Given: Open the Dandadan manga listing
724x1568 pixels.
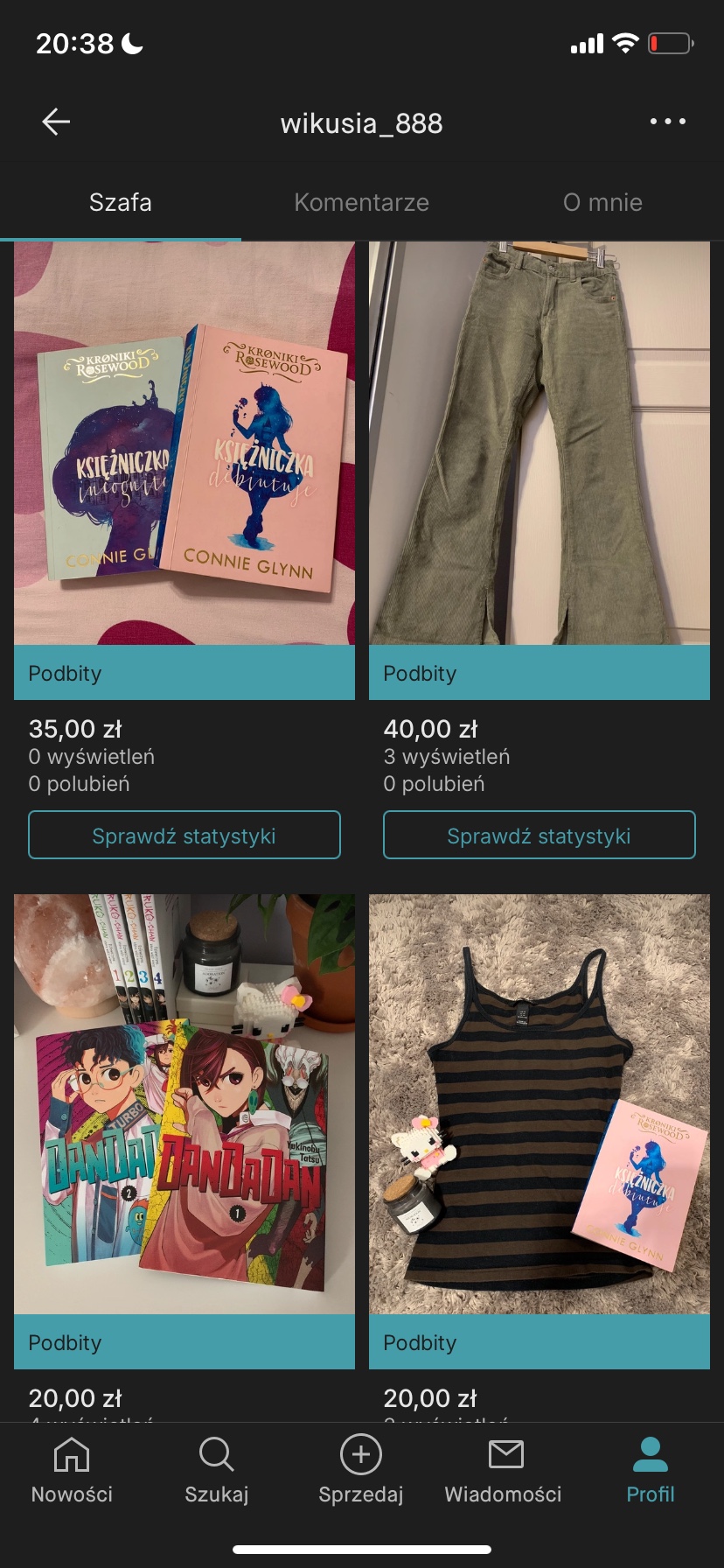Looking at the screenshot, I should click(184, 1104).
